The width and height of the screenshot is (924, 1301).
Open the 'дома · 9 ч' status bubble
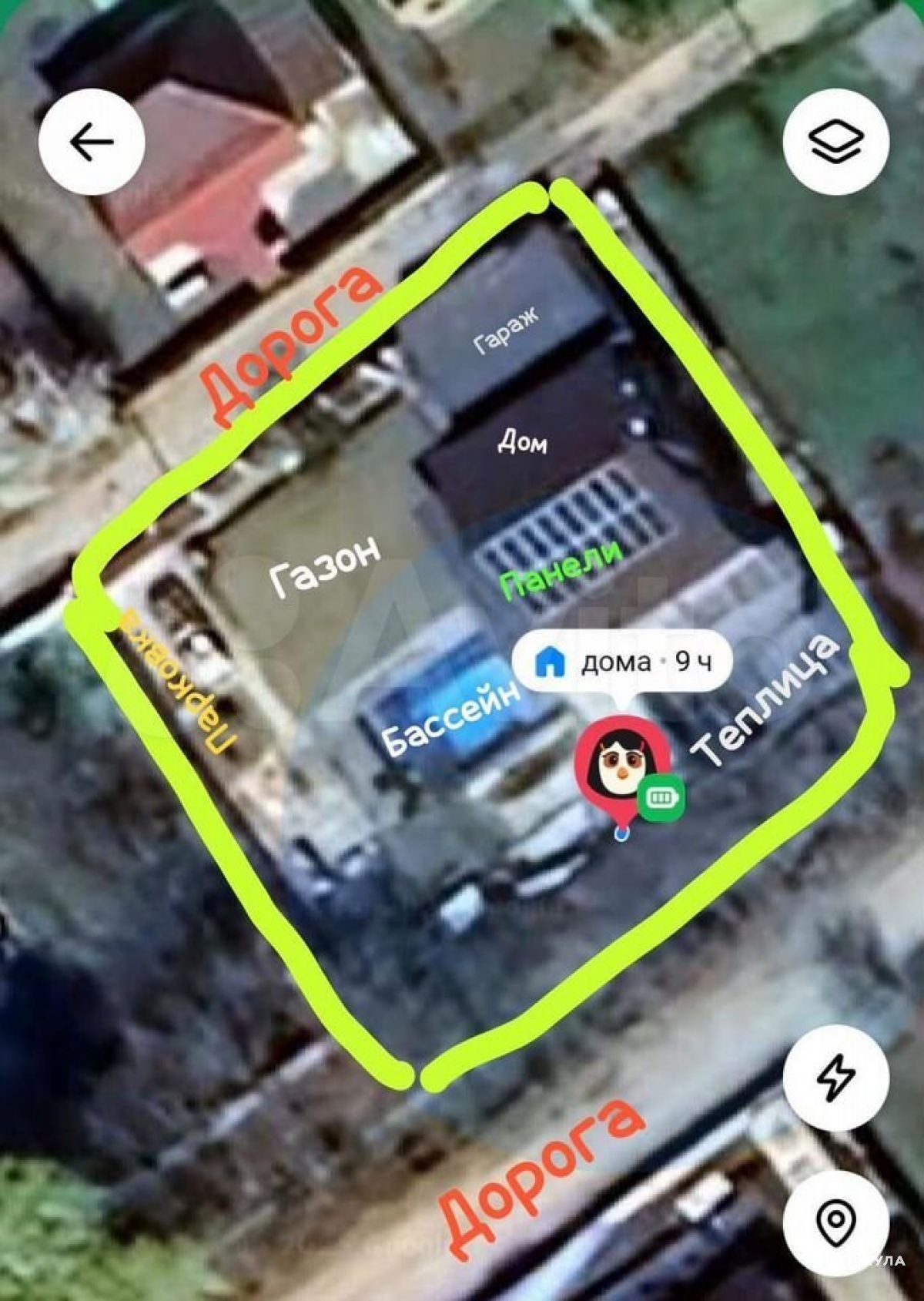[622, 662]
